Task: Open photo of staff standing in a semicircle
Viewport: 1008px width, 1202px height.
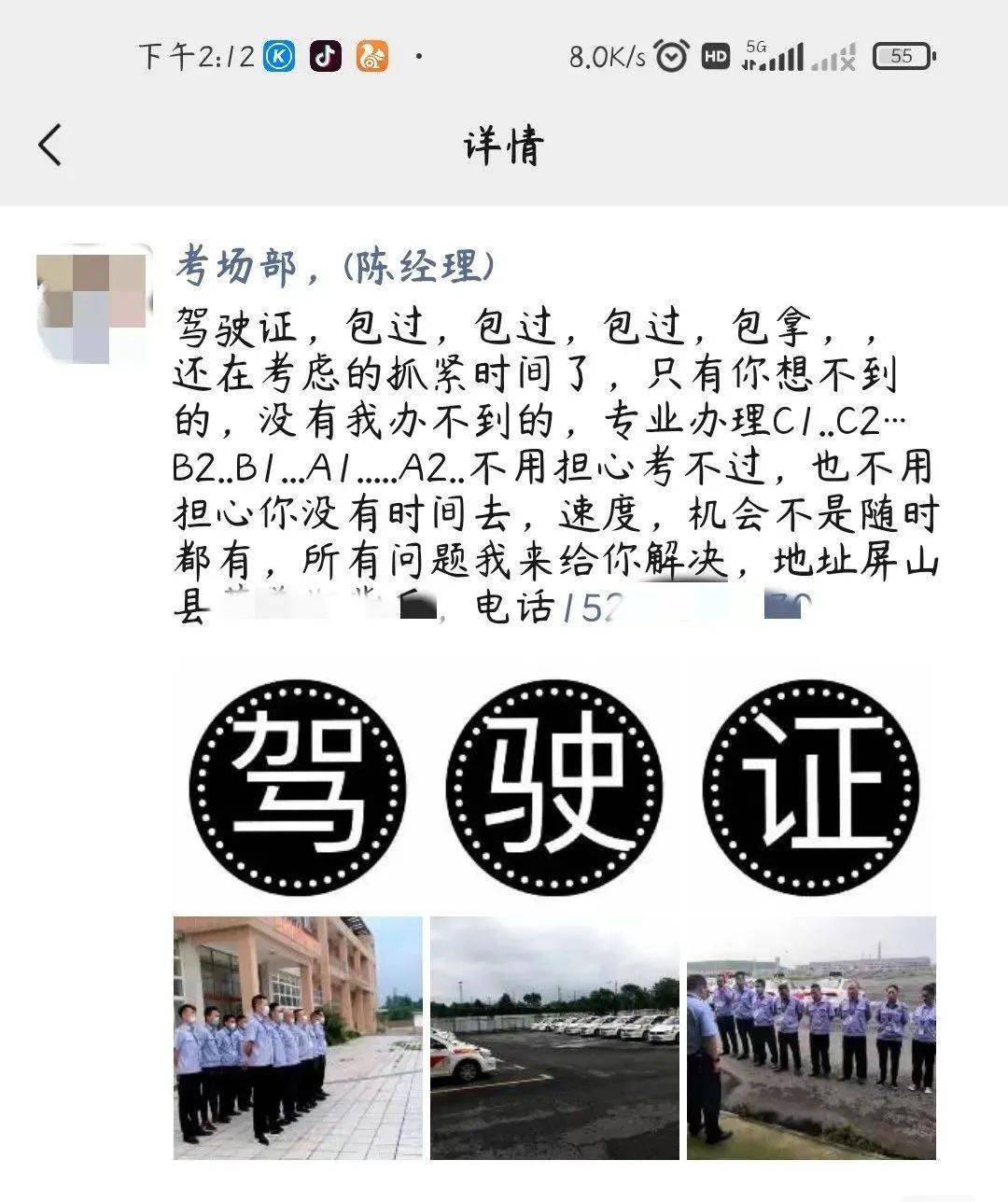Action: 811,1037
